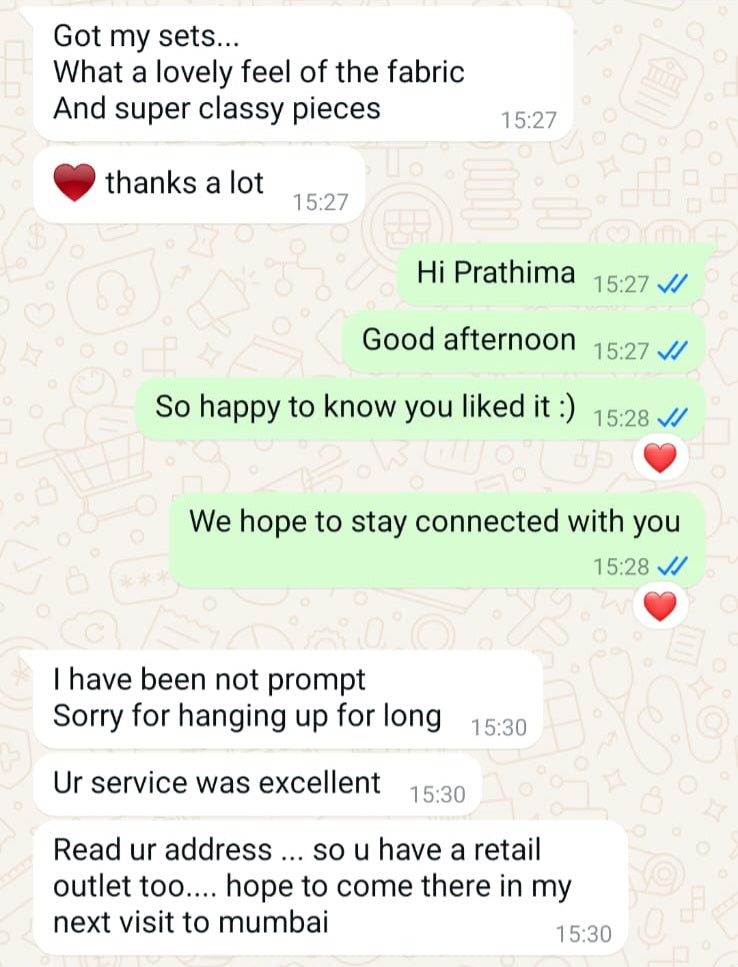View the heart reaction on "We hope to stay connected"
This screenshot has height=967, width=738.
[660, 606]
